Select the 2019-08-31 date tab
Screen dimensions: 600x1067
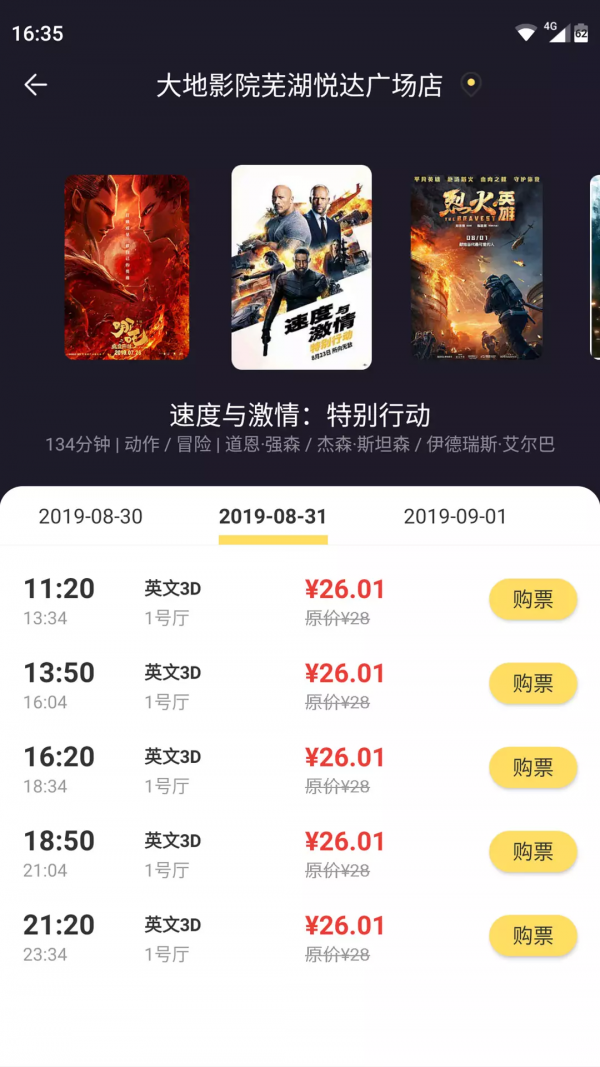(272, 517)
